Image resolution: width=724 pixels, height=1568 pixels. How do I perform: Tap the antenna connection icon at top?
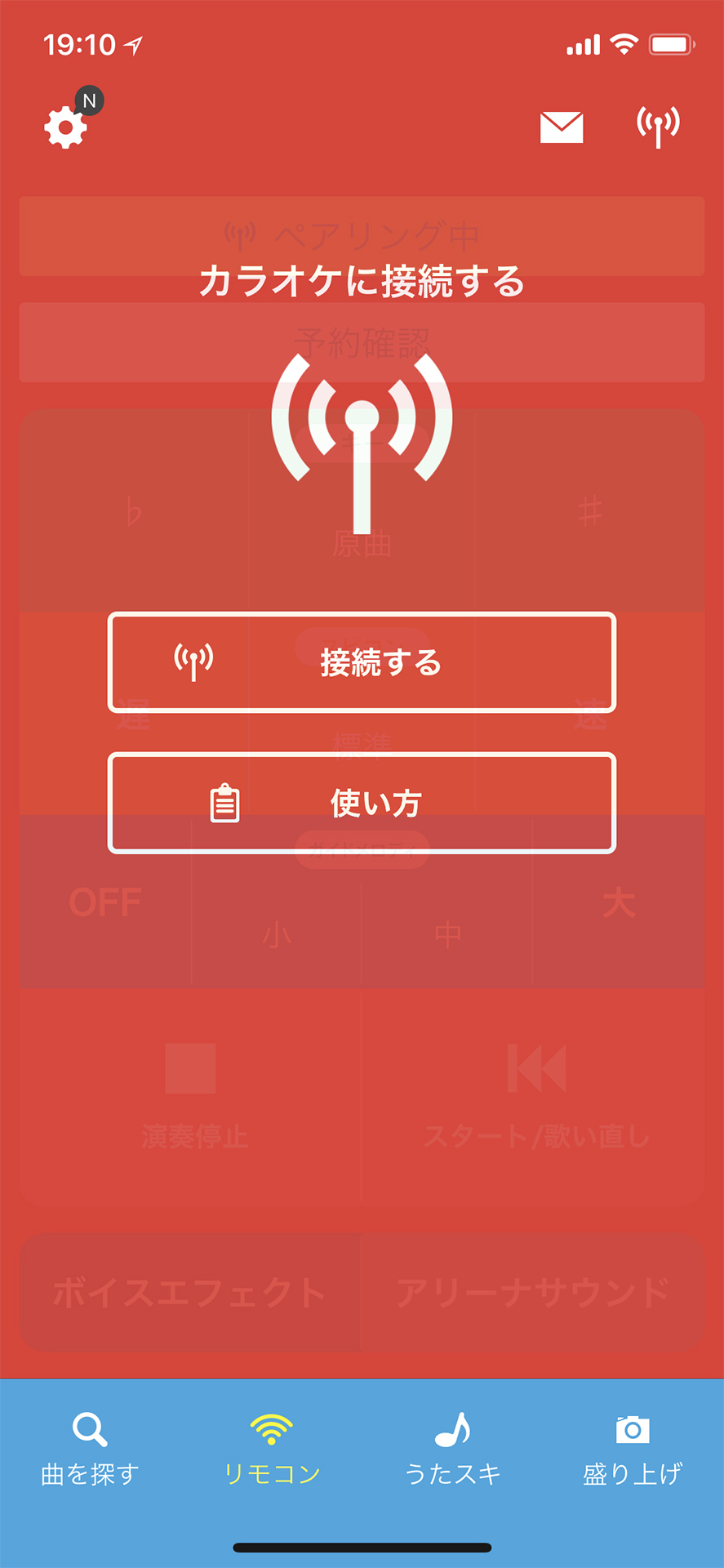[658, 126]
